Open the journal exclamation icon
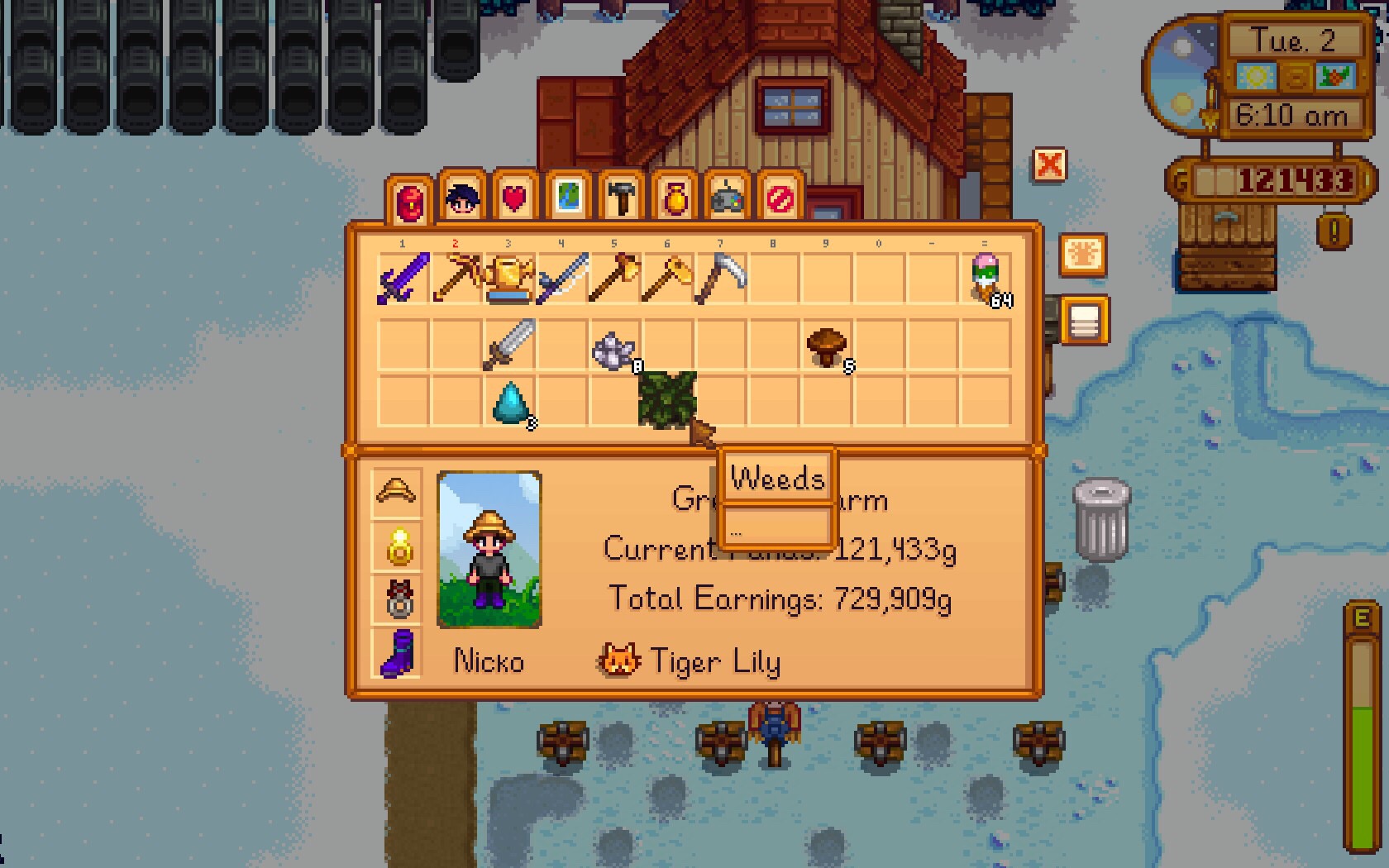The image size is (1389, 868). pyautogui.click(x=1333, y=232)
